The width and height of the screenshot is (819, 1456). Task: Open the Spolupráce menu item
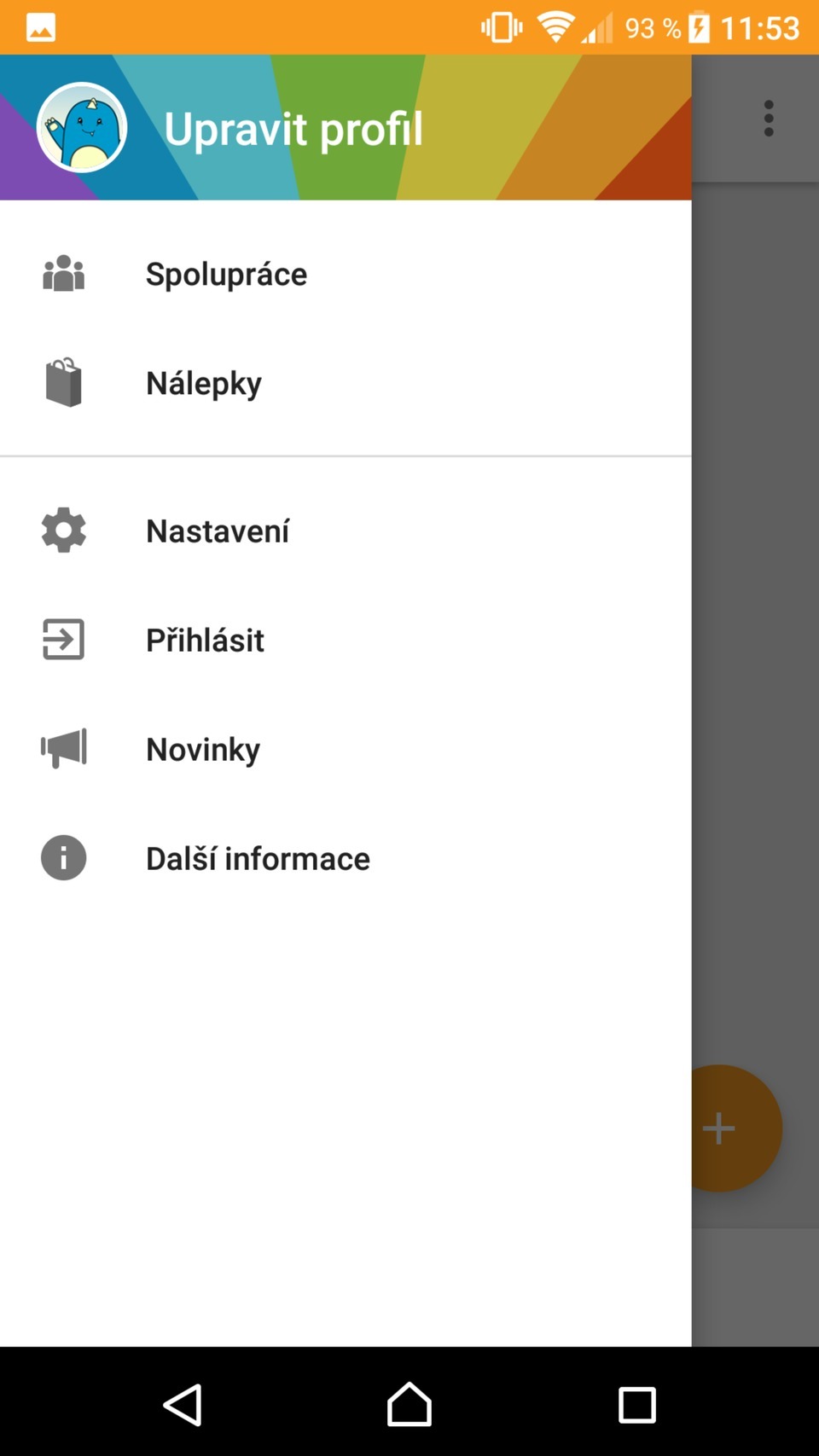226,275
